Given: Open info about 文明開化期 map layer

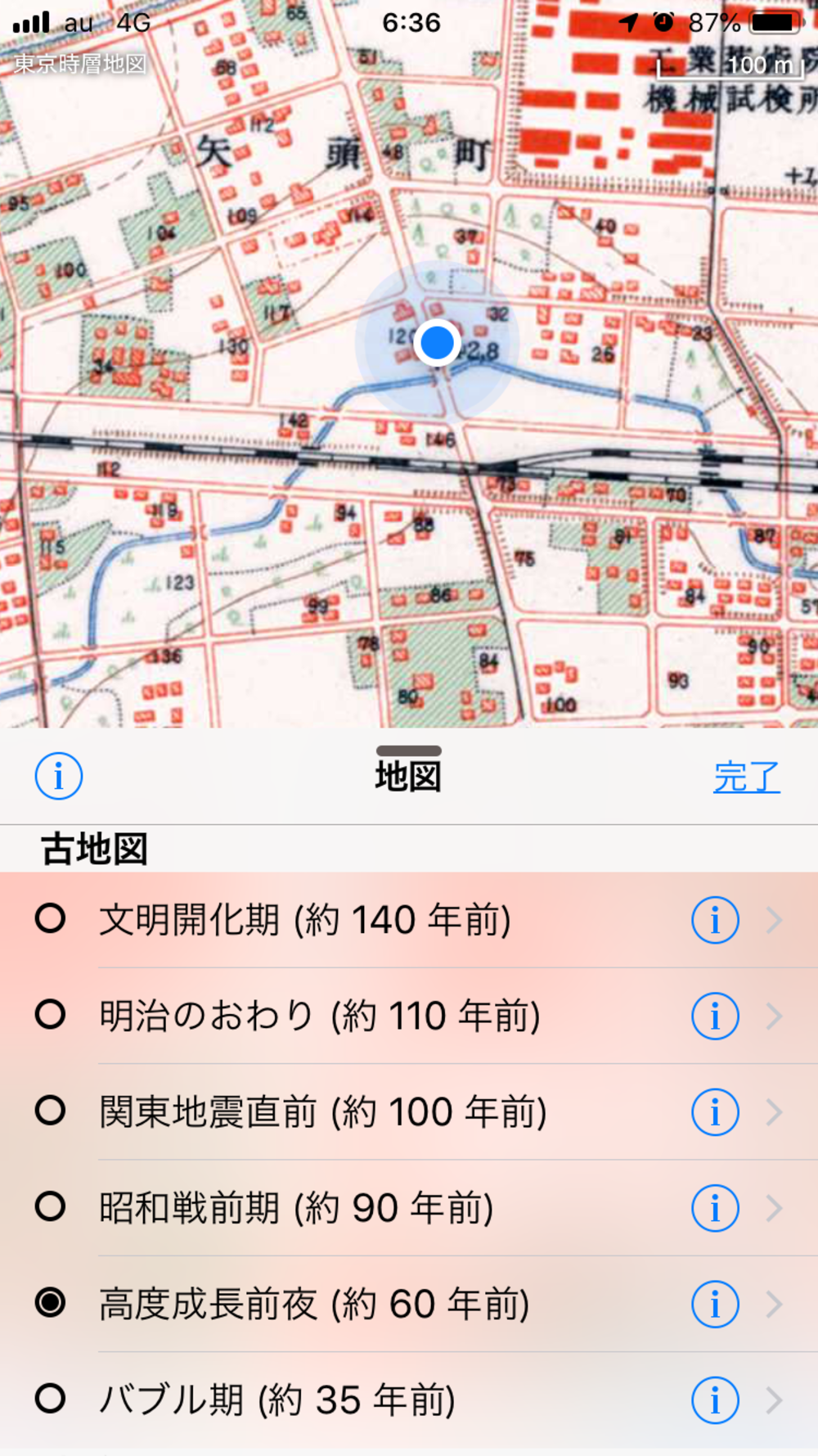Looking at the screenshot, I should (x=714, y=919).
